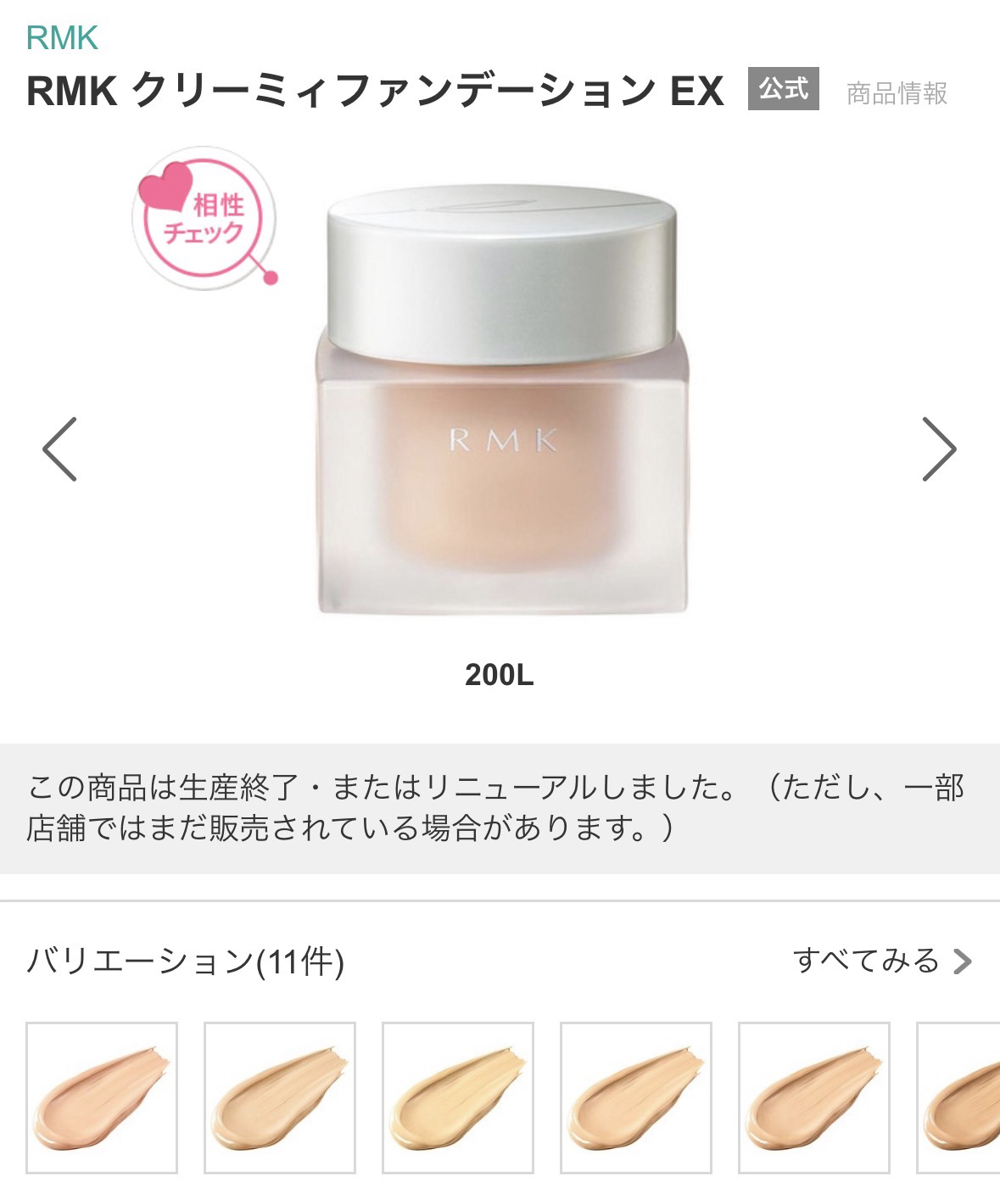Tap すべてみる to view all variations

click(882, 961)
